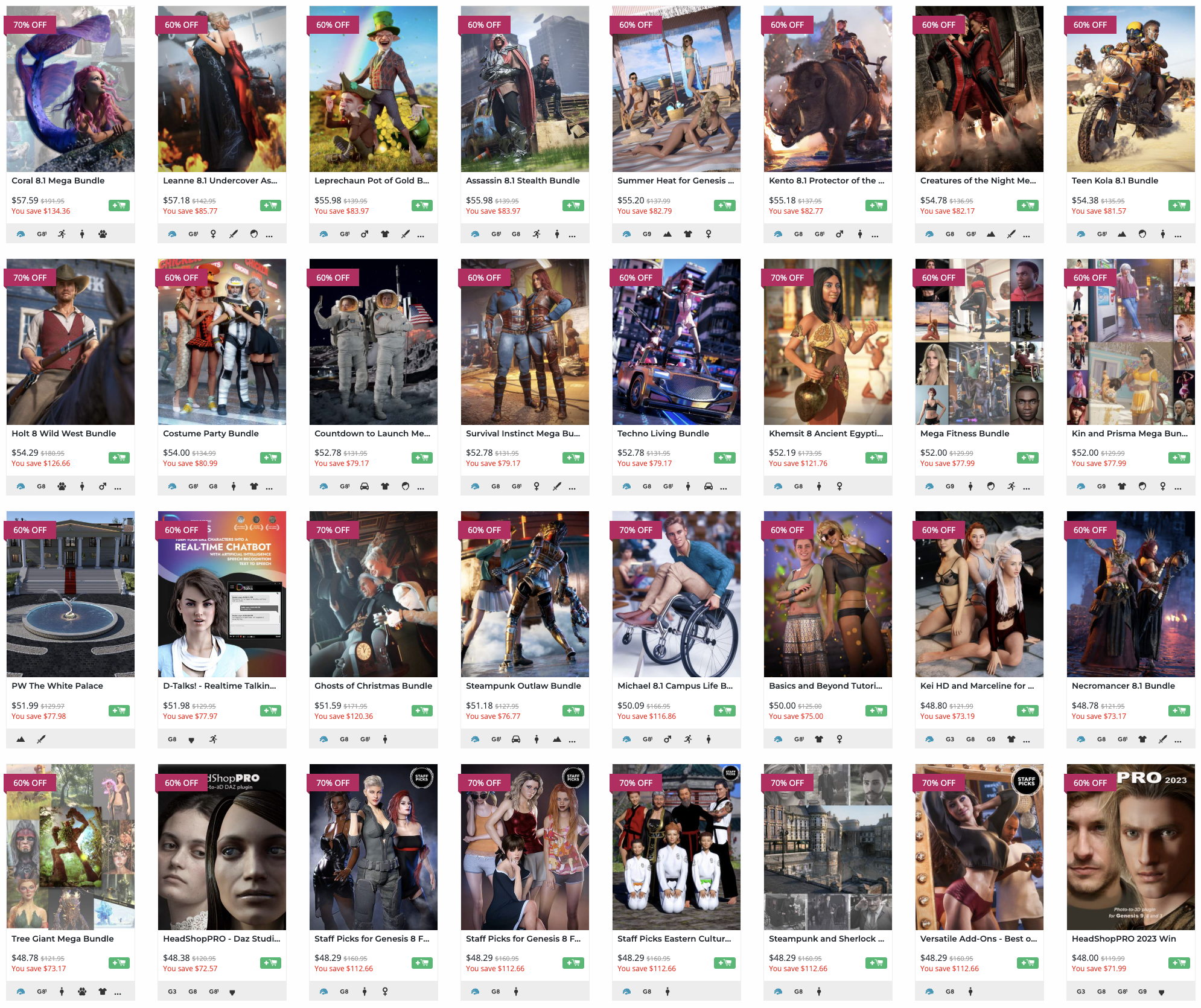
Task: Open PW The White Palace product
Action: [57, 686]
